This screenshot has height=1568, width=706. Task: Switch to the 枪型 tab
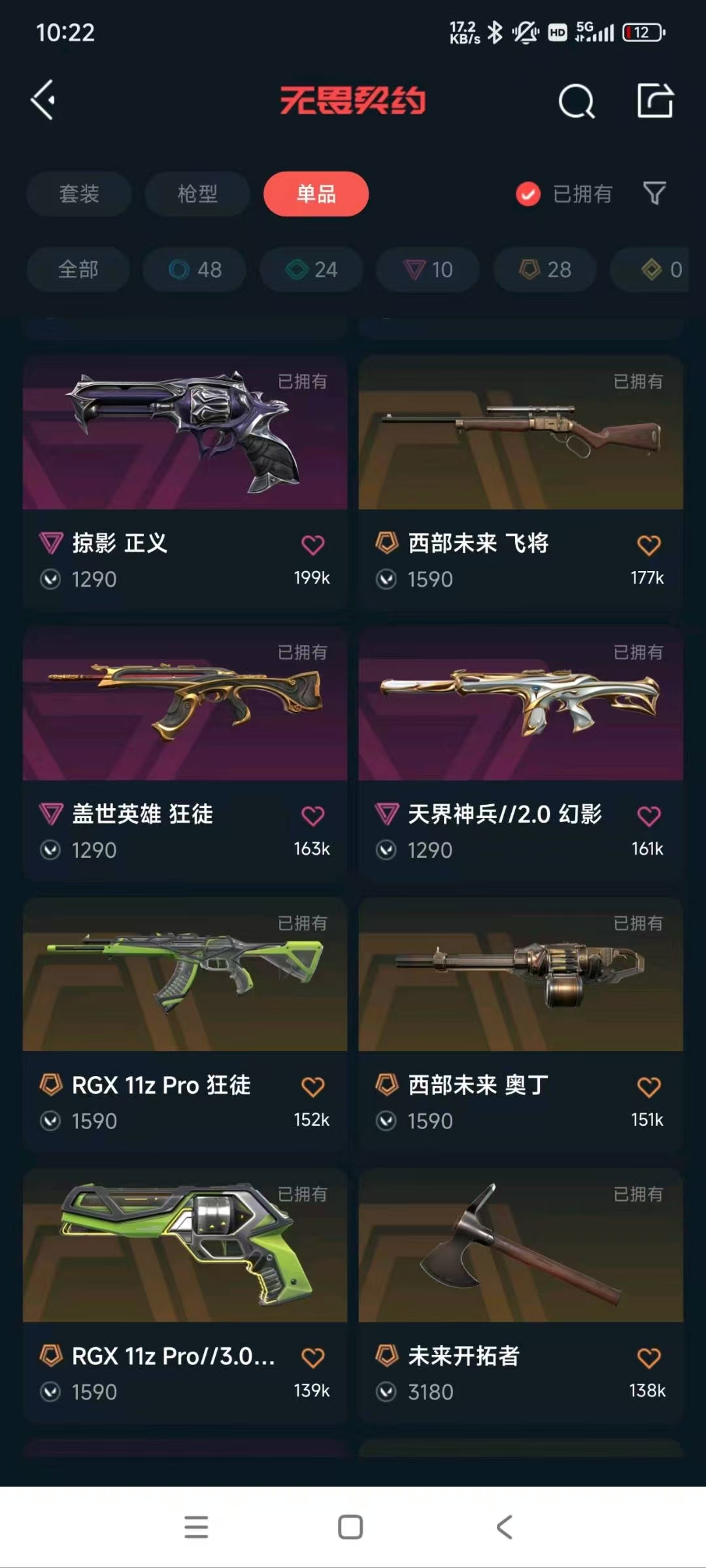tap(197, 194)
